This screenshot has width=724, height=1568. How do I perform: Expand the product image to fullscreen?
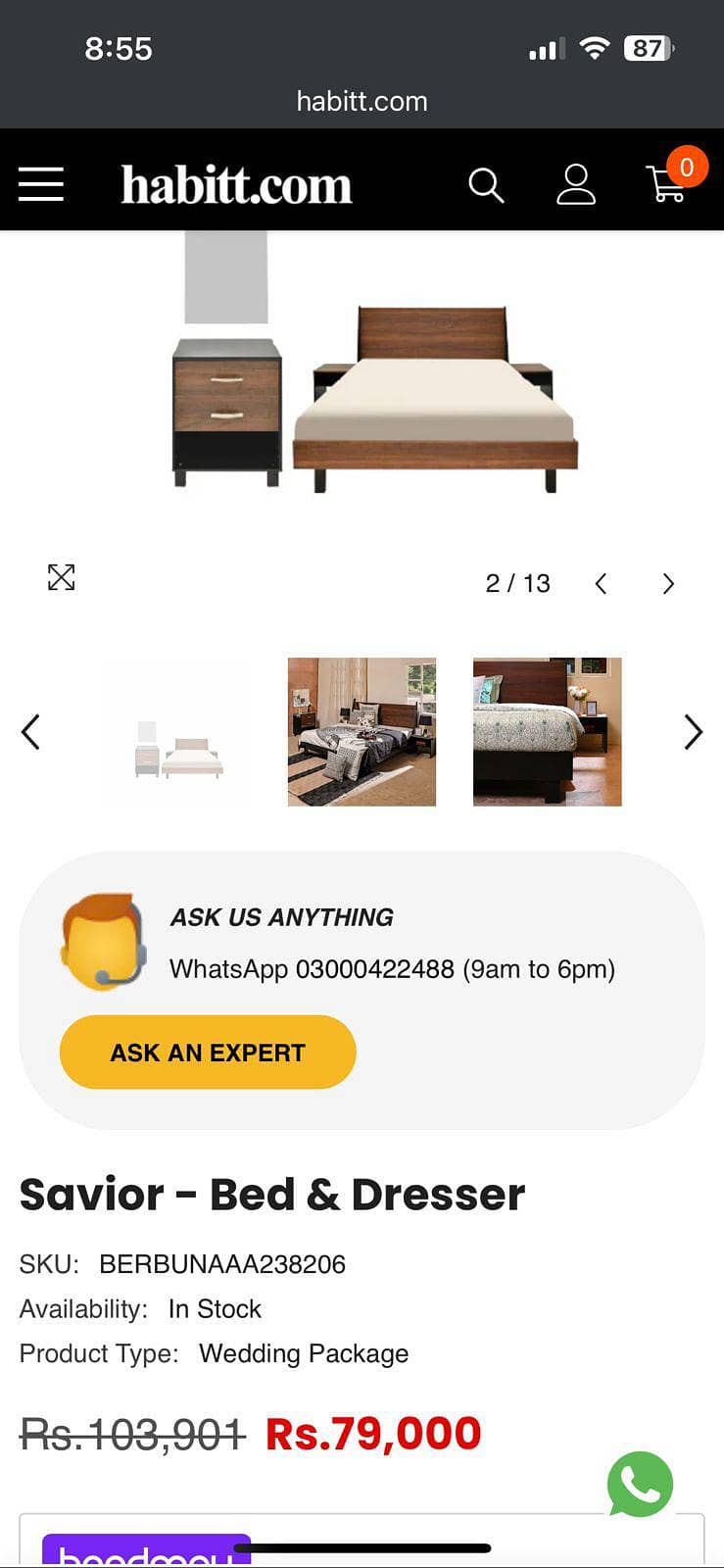pyautogui.click(x=61, y=577)
